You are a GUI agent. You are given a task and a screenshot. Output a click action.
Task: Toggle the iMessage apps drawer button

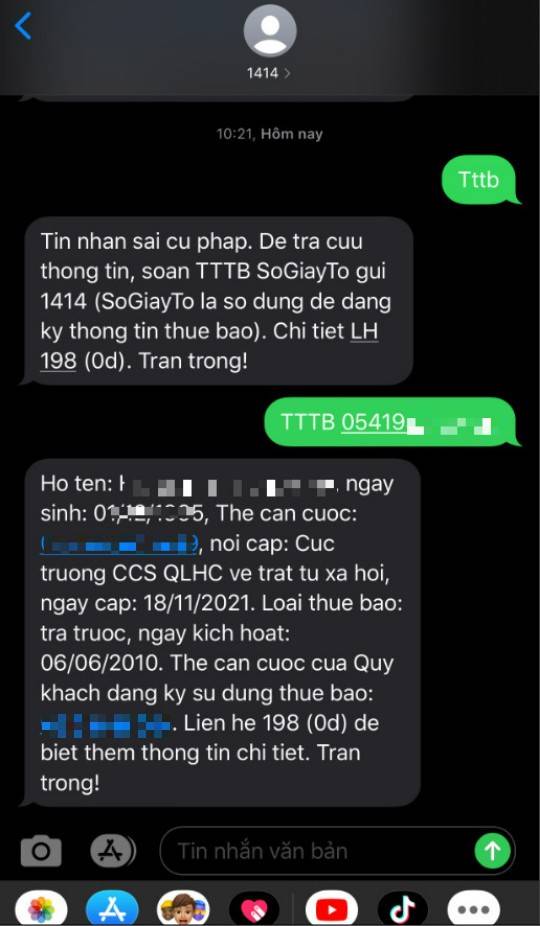[x=113, y=851]
